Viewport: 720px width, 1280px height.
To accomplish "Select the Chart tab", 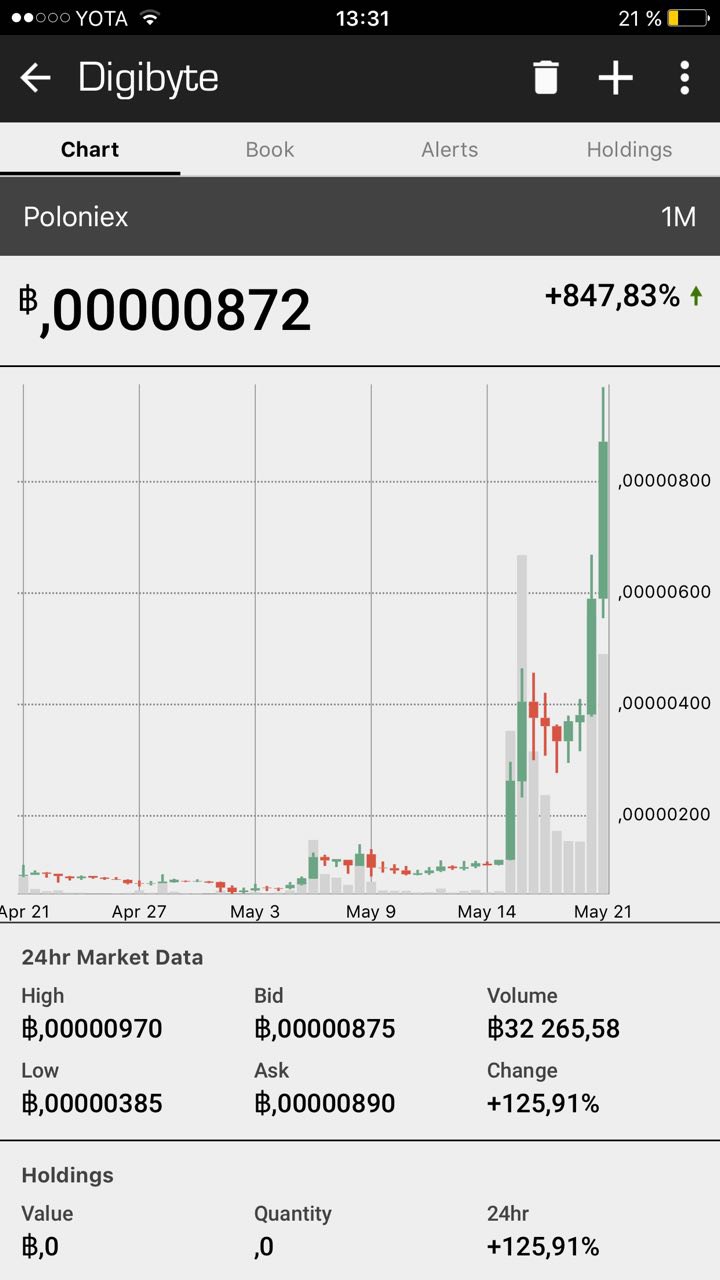I will tap(90, 150).
